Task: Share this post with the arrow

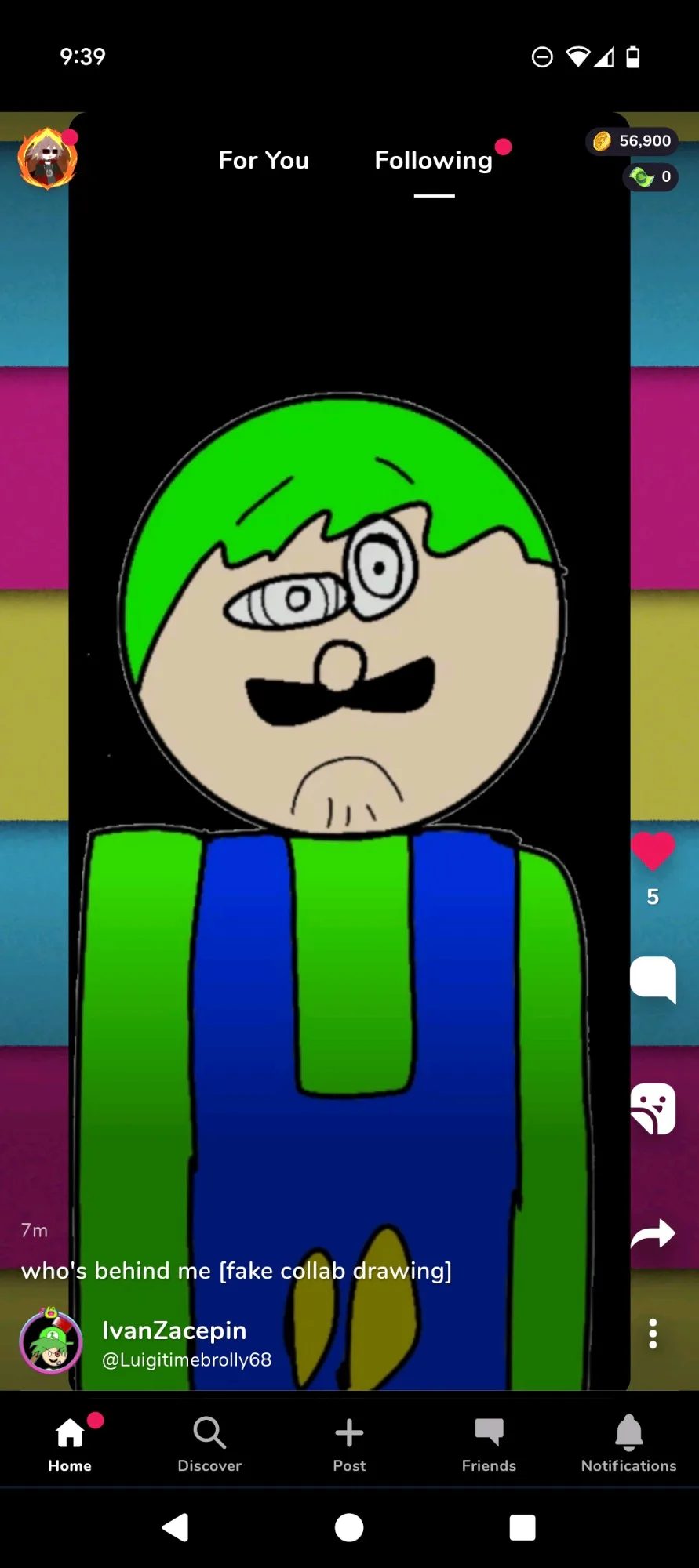Action: 653,1234
